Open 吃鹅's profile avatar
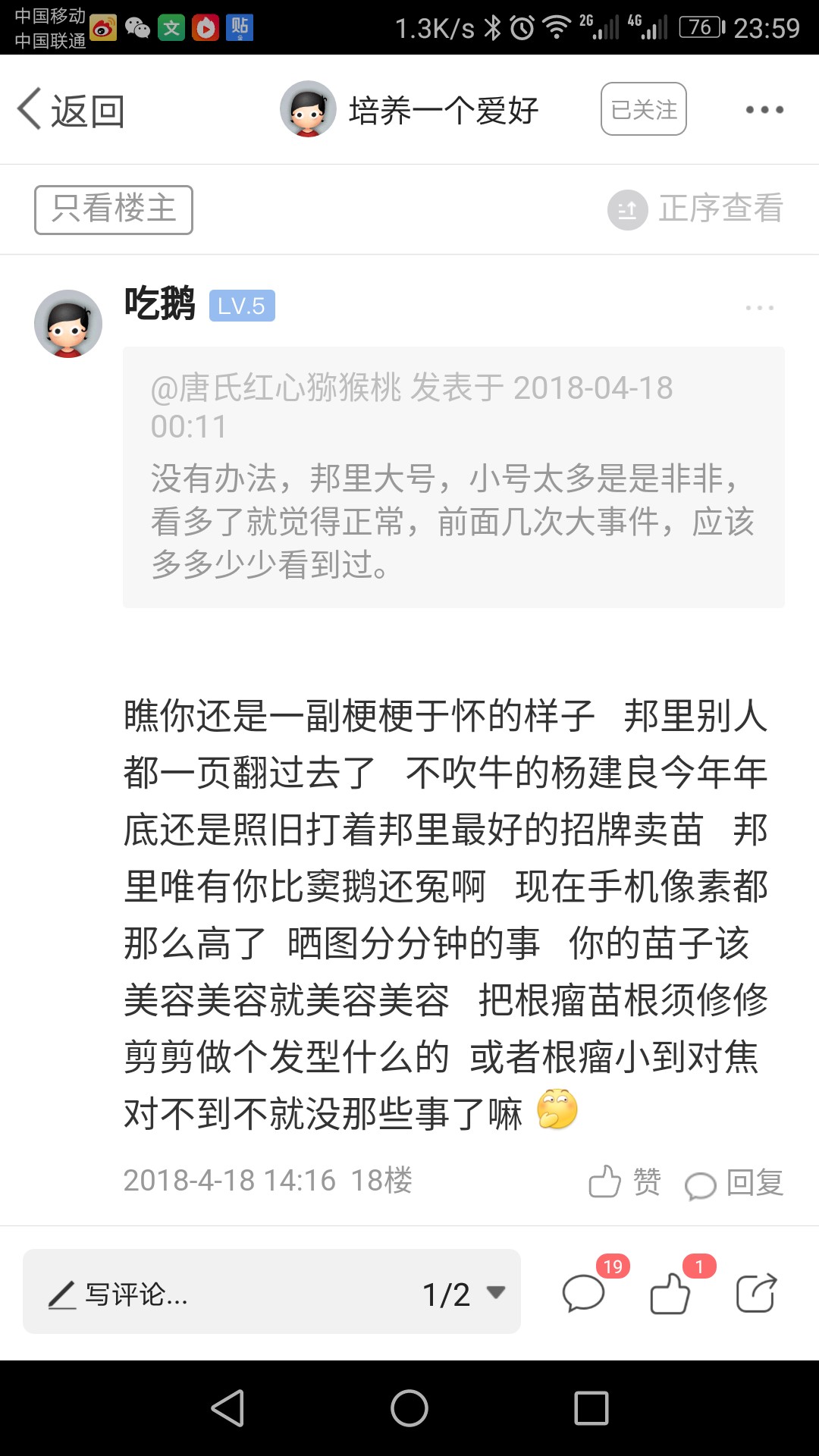819x1456 pixels. click(68, 324)
